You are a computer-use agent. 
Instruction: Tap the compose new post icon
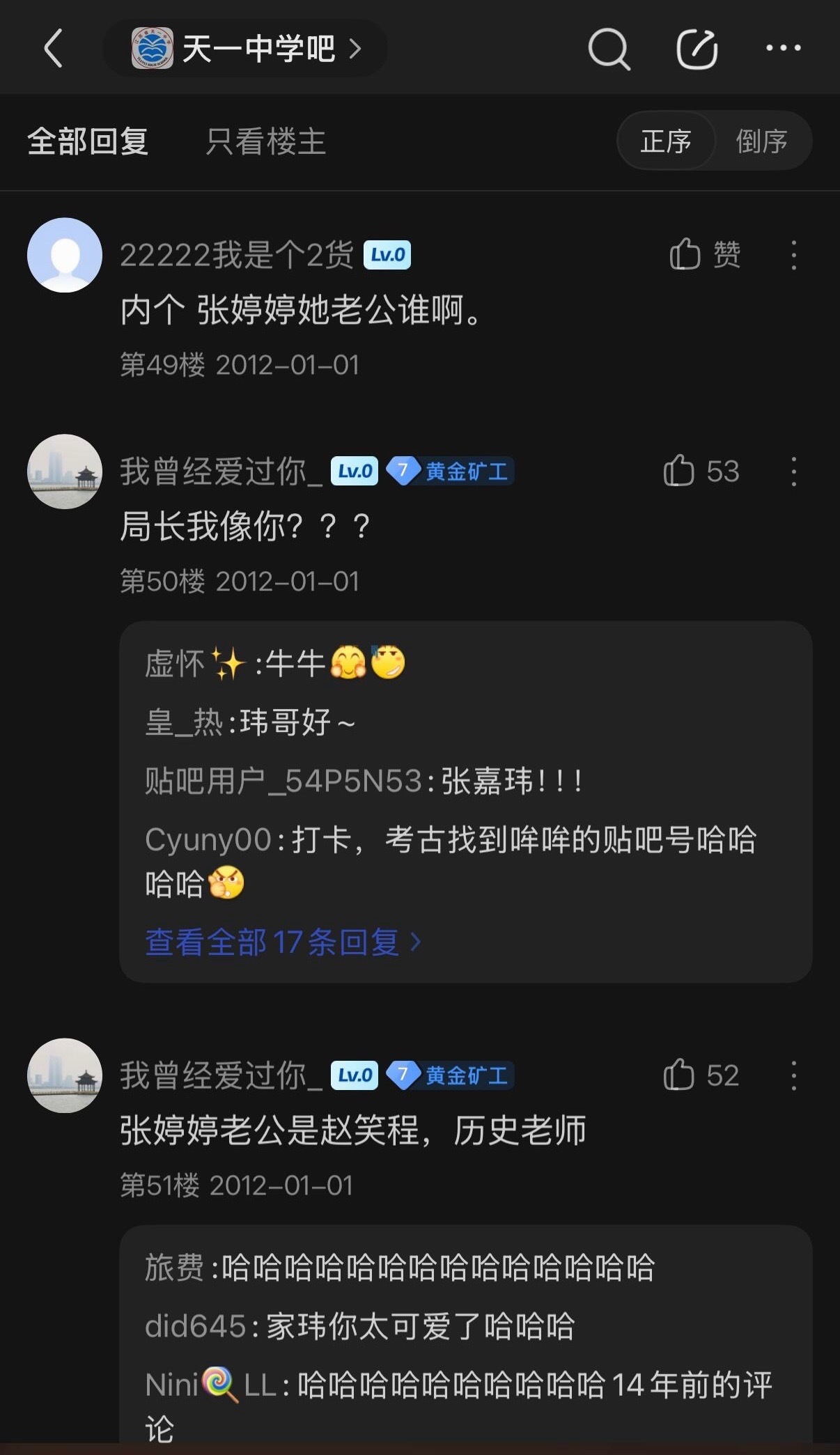(x=697, y=49)
